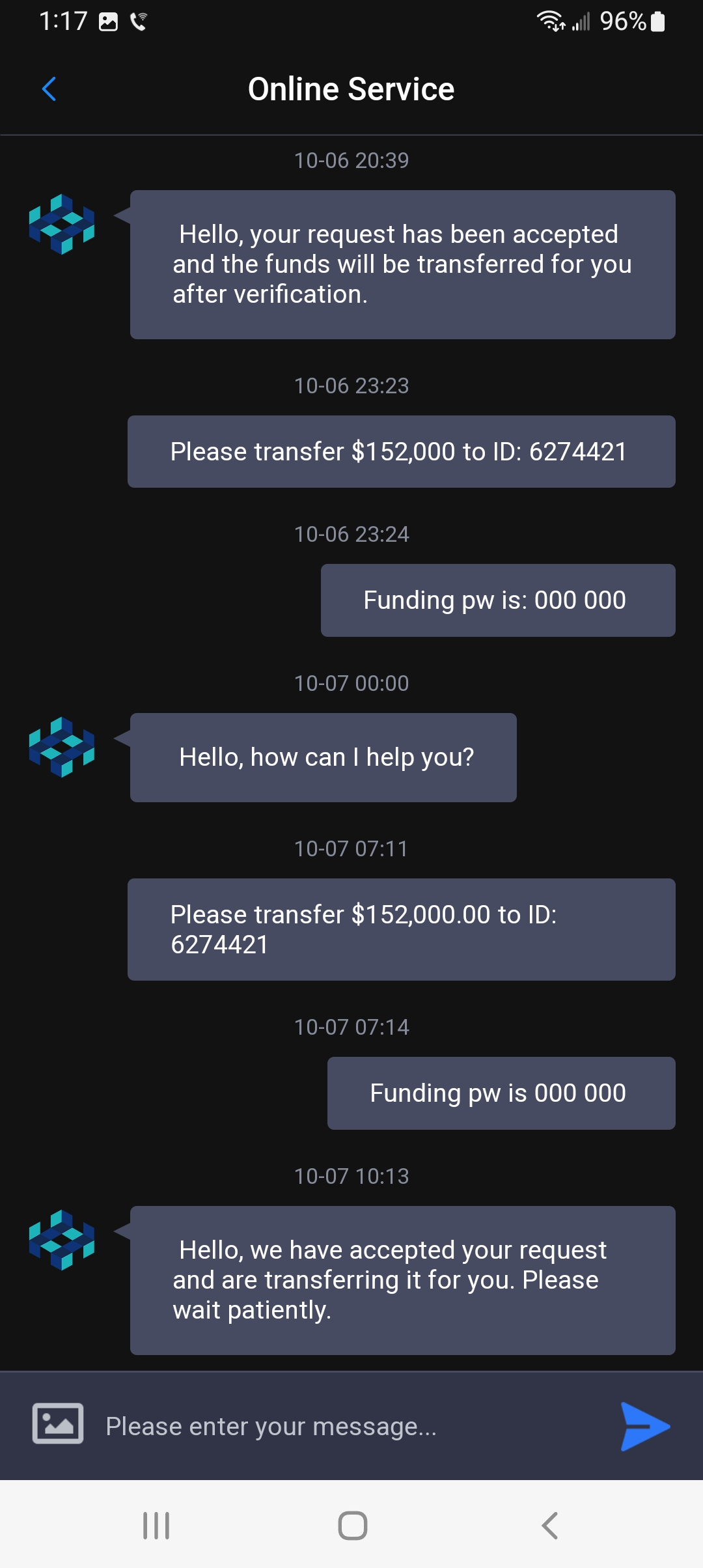Go to the phone home screen
Viewport: 703px width, 1568px height.
coord(352,1525)
